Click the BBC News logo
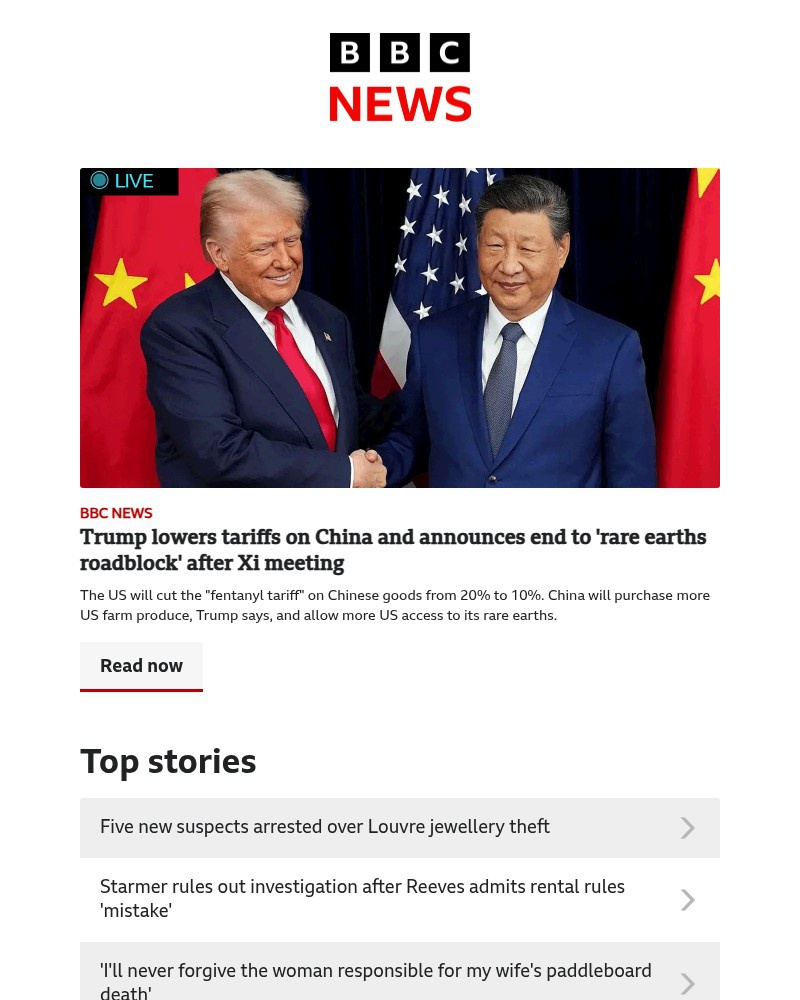 point(400,77)
